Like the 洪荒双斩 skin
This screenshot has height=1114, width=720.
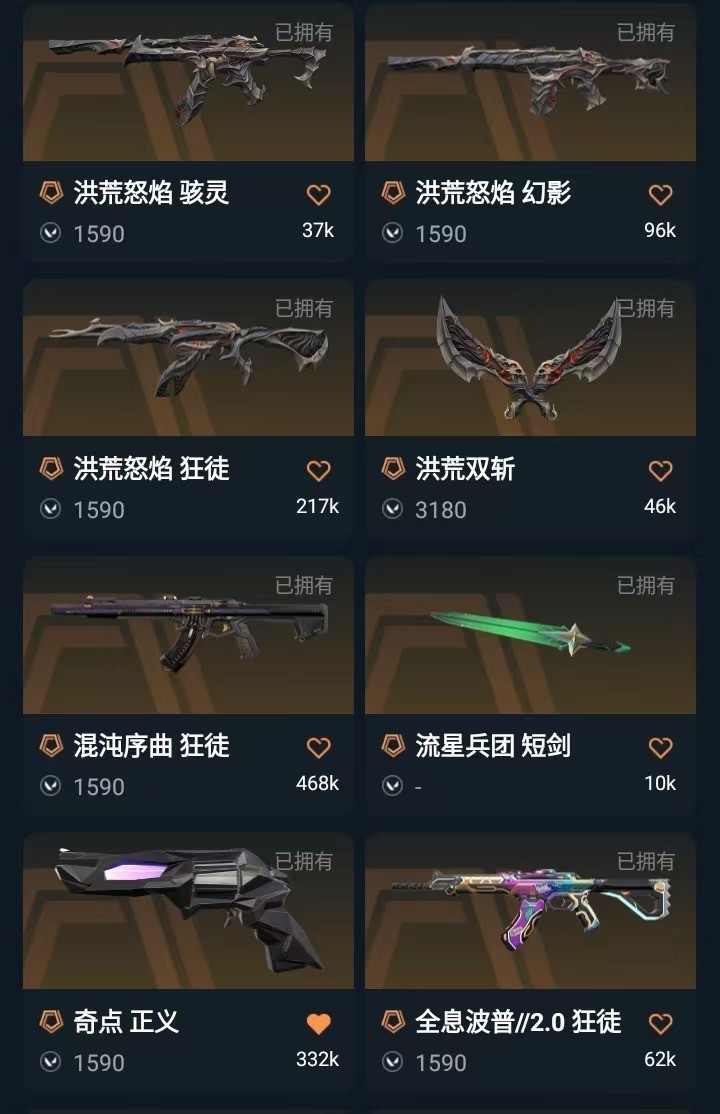(660, 470)
